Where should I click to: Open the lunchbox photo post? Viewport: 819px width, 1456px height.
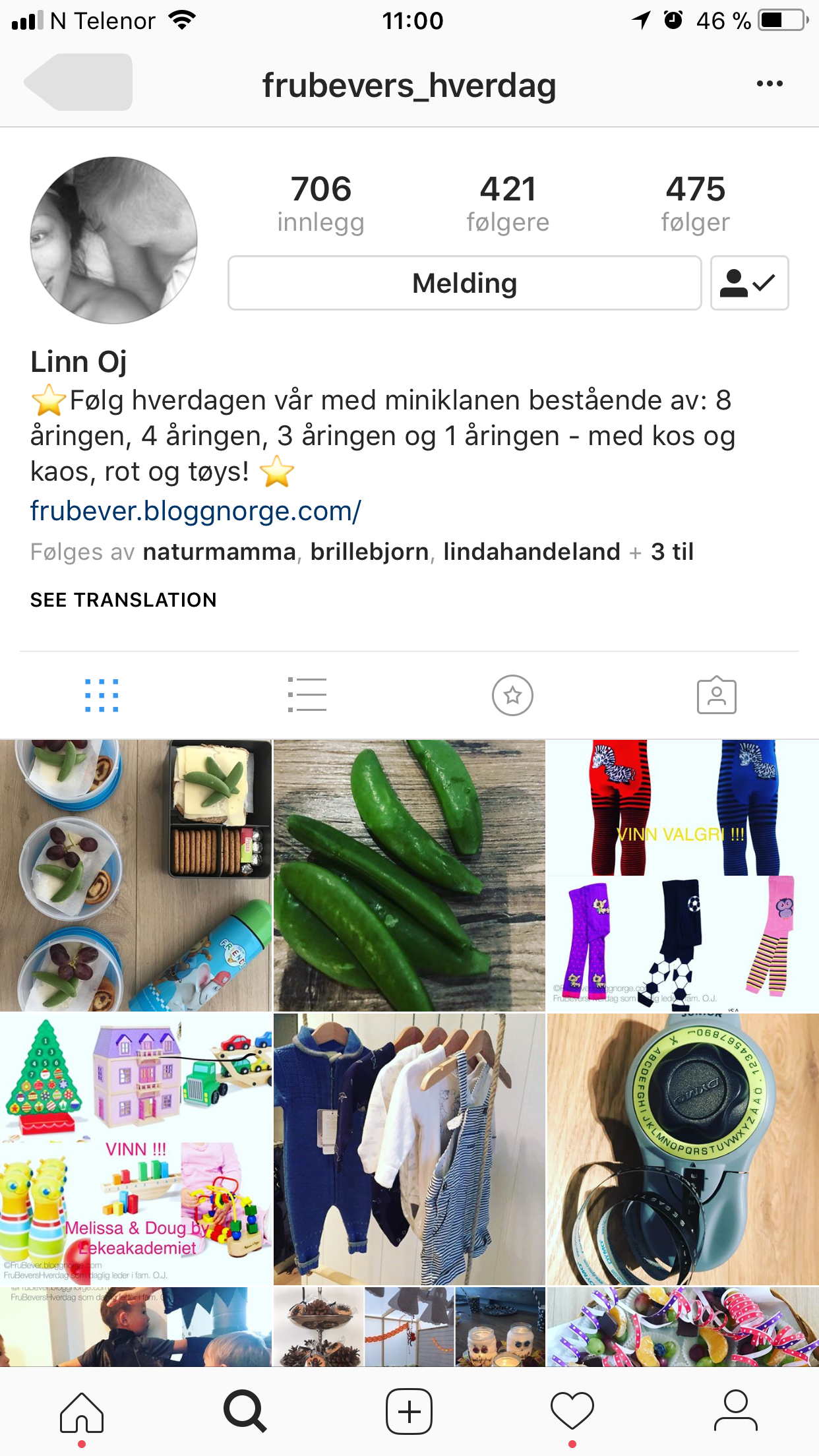pos(135,875)
